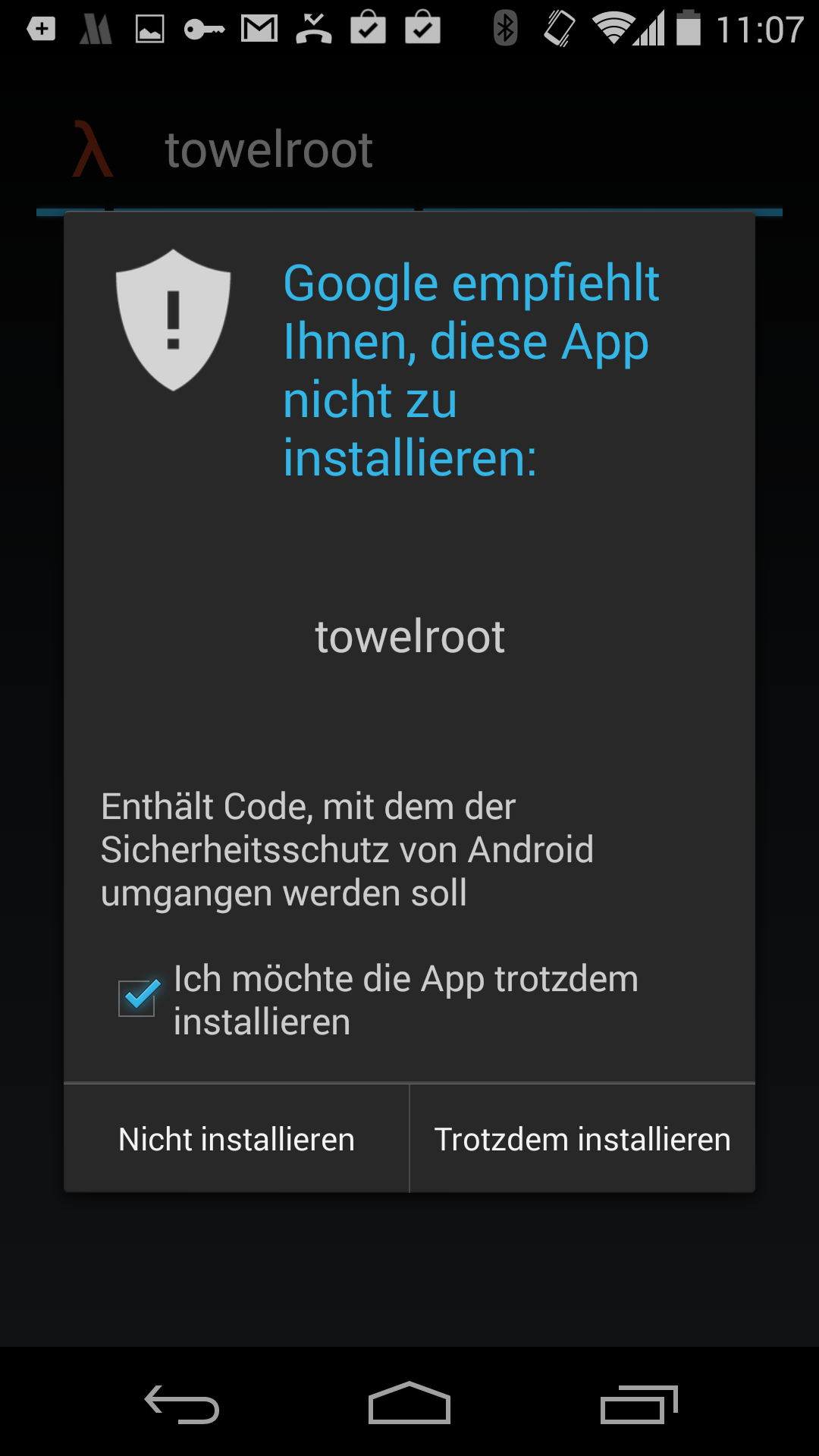Screen dimensions: 819x1456
Task: Uncheck 'Ich möchte die App trotzdem installieren'
Action: point(138,998)
